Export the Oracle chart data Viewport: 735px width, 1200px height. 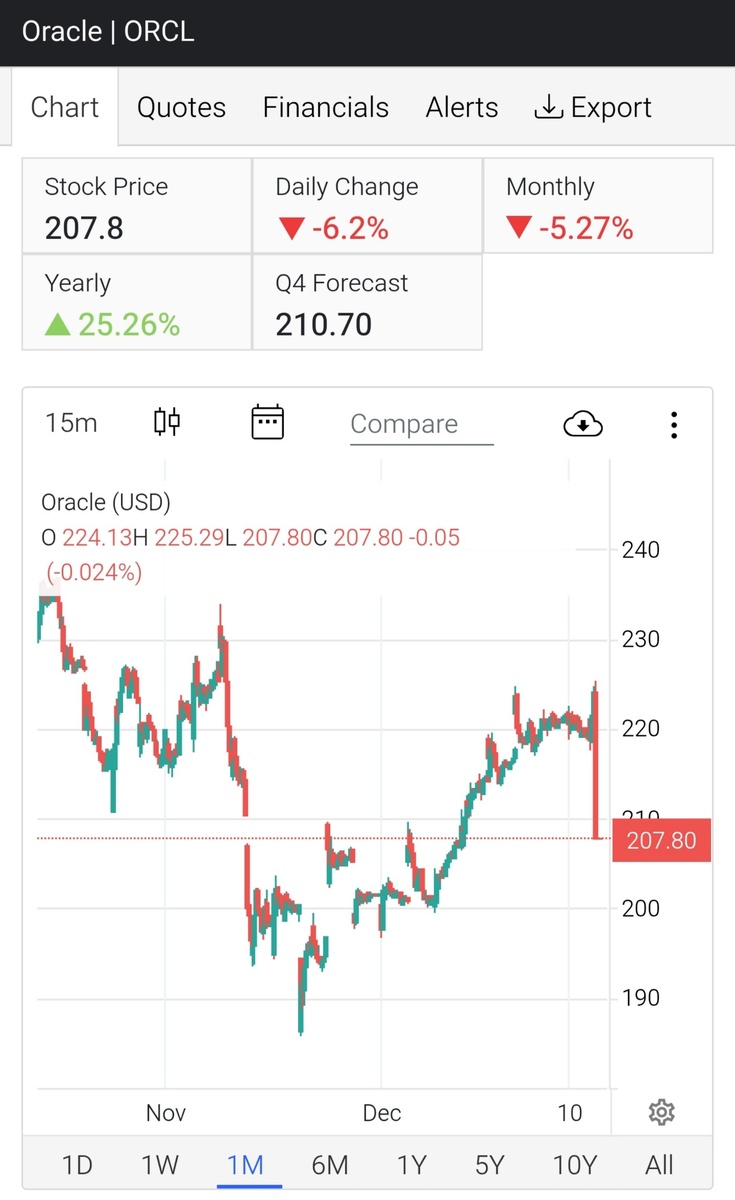(593, 107)
